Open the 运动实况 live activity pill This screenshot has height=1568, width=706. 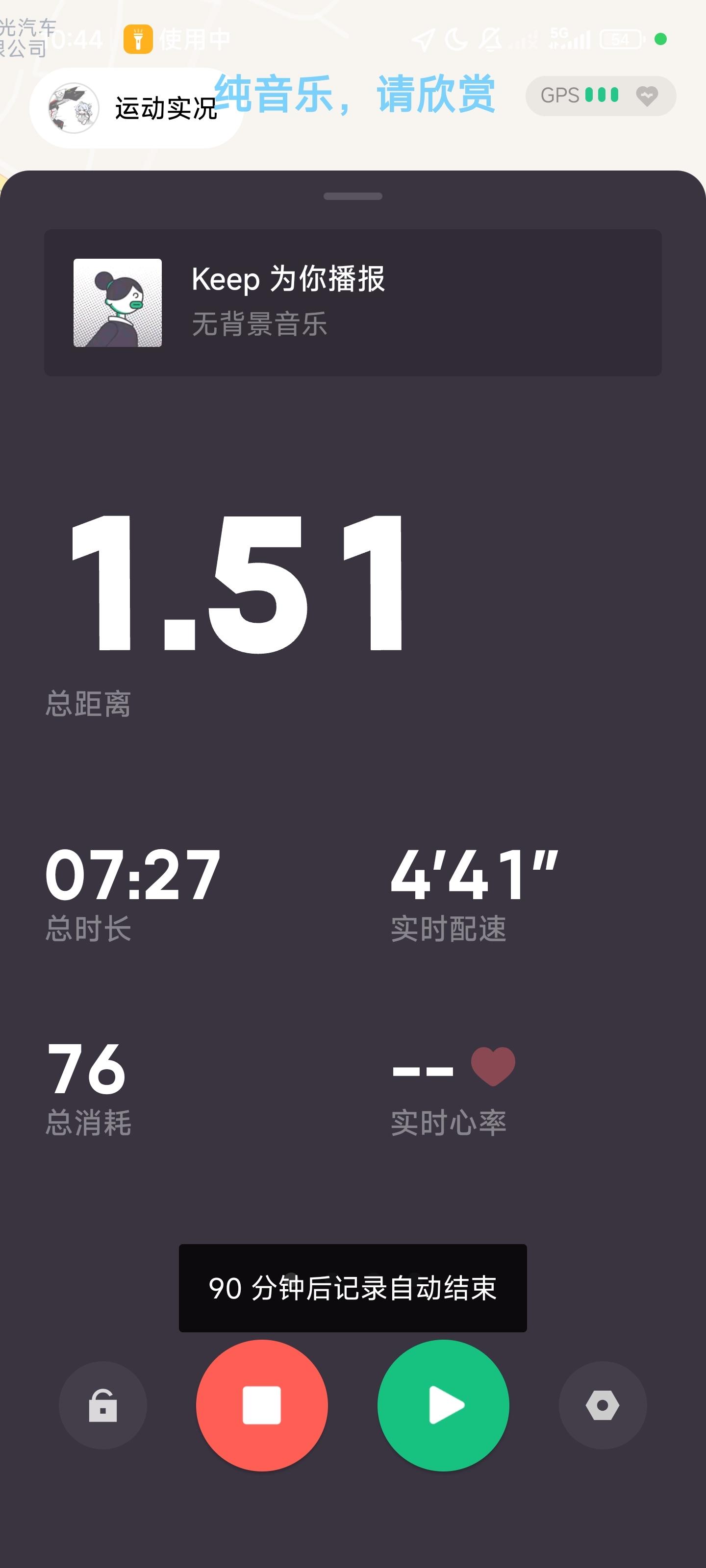point(135,108)
